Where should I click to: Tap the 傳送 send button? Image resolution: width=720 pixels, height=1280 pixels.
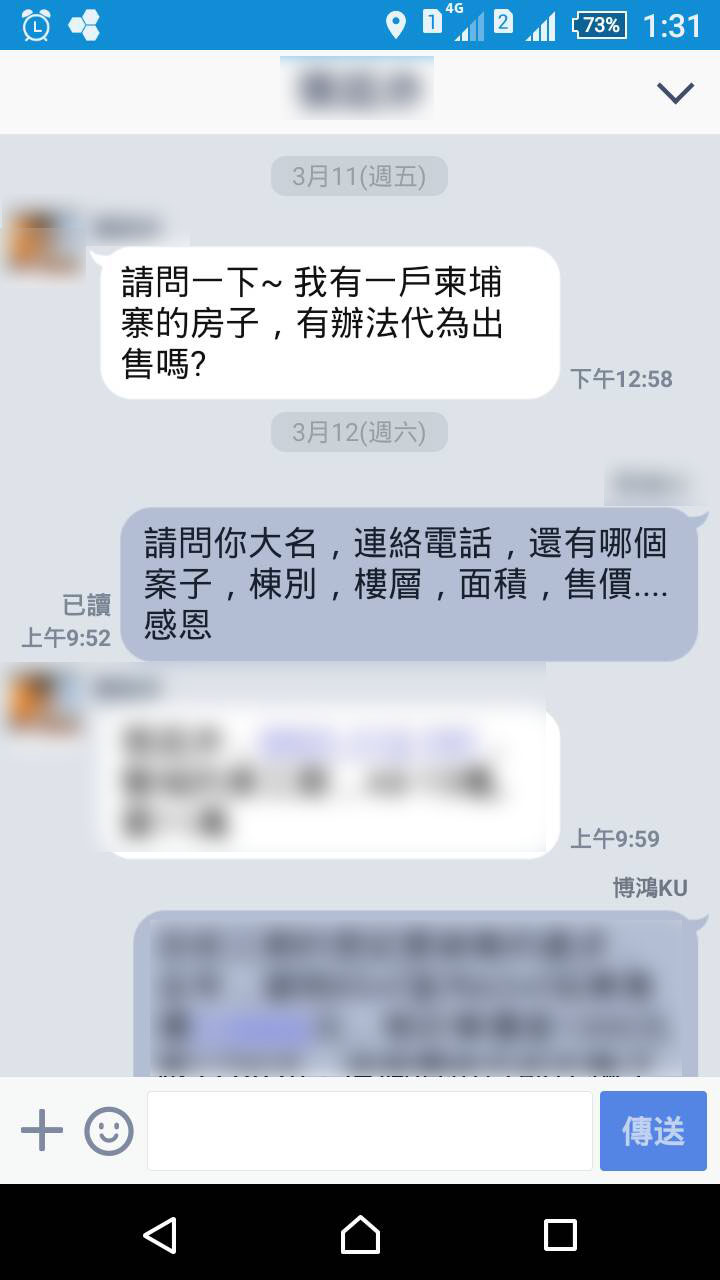tap(653, 1131)
